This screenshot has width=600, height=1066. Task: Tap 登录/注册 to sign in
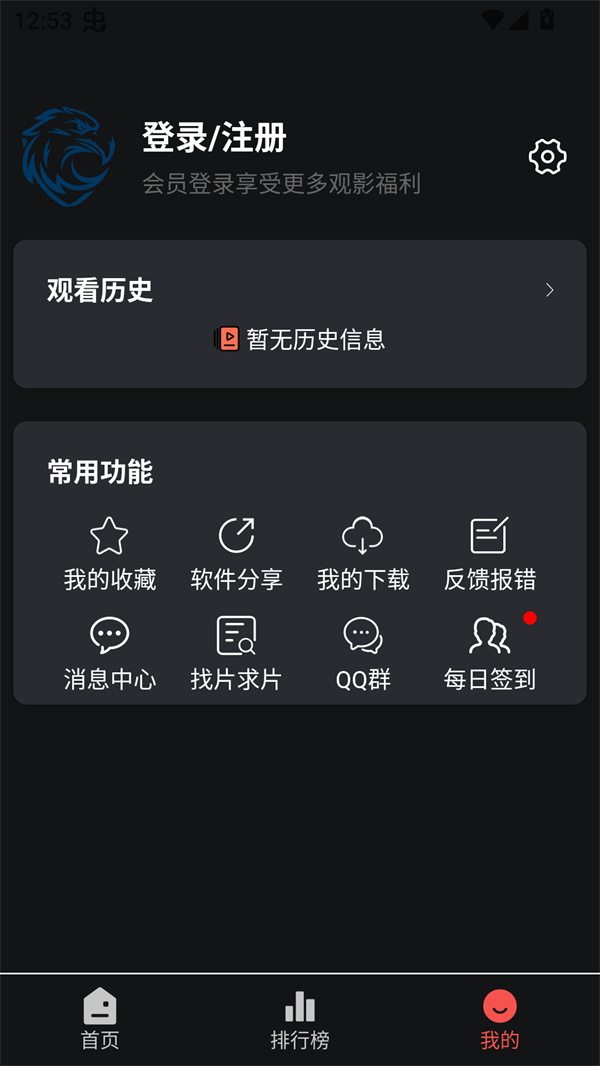coord(214,138)
